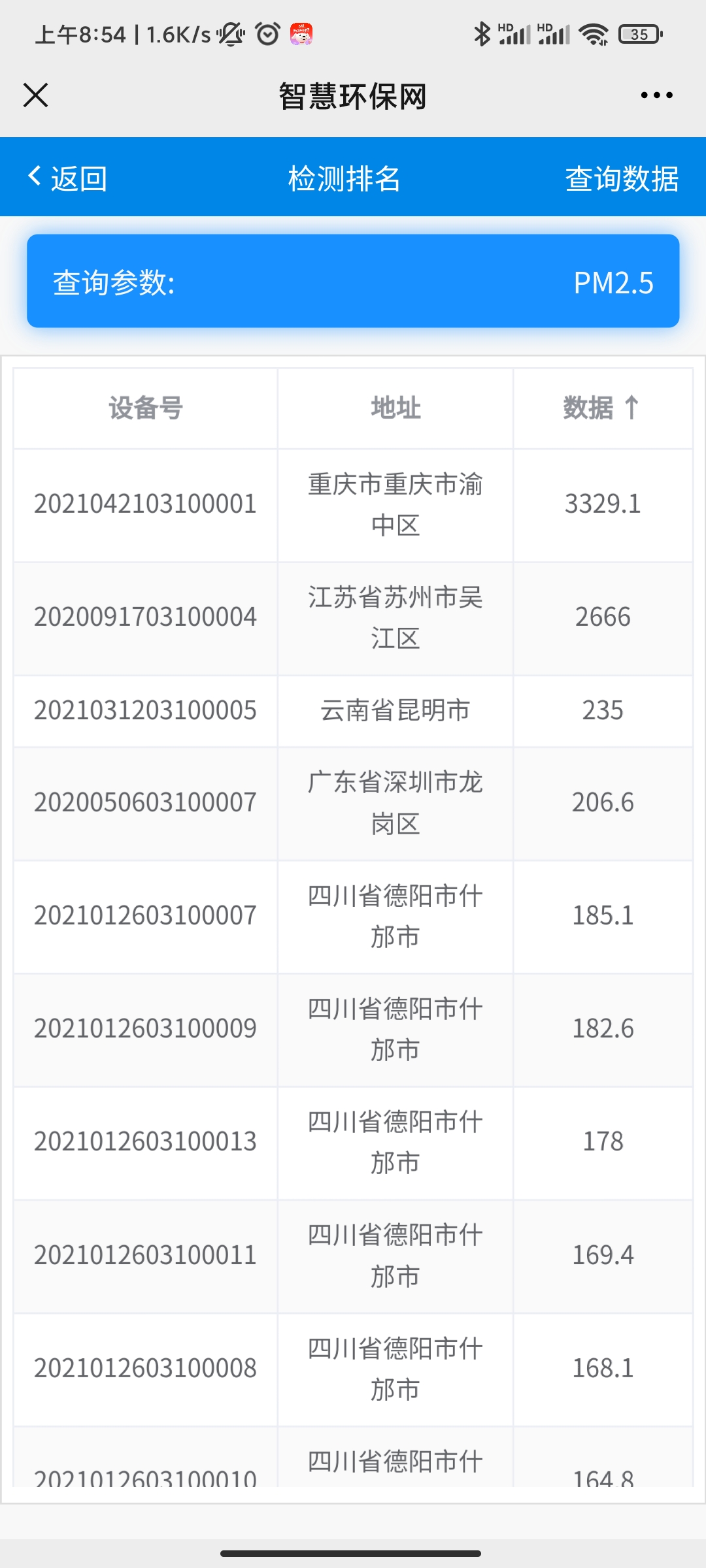
Task: Tap 查询数据 in the blue header
Action: pyautogui.click(x=622, y=178)
